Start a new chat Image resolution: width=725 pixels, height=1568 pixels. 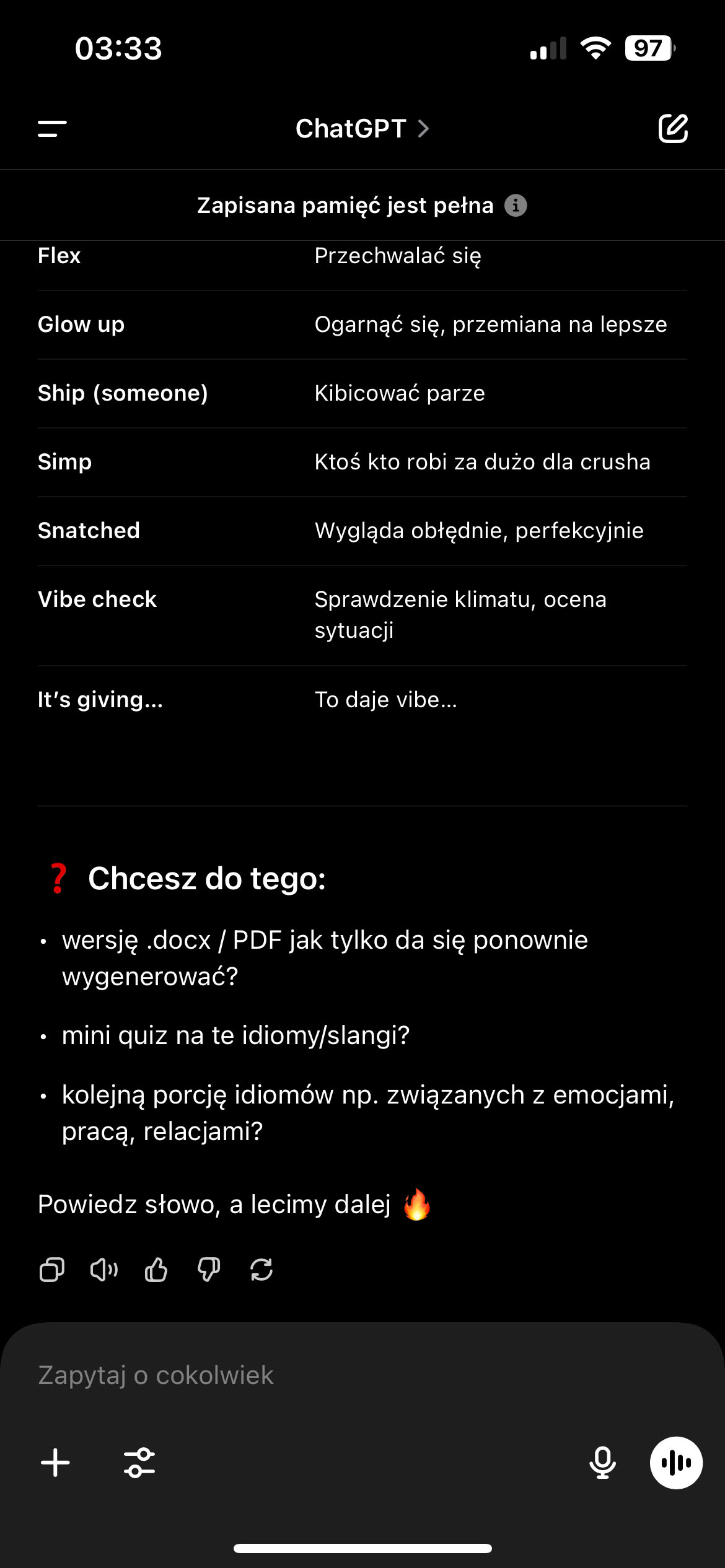pyautogui.click(x=673, y=129)
